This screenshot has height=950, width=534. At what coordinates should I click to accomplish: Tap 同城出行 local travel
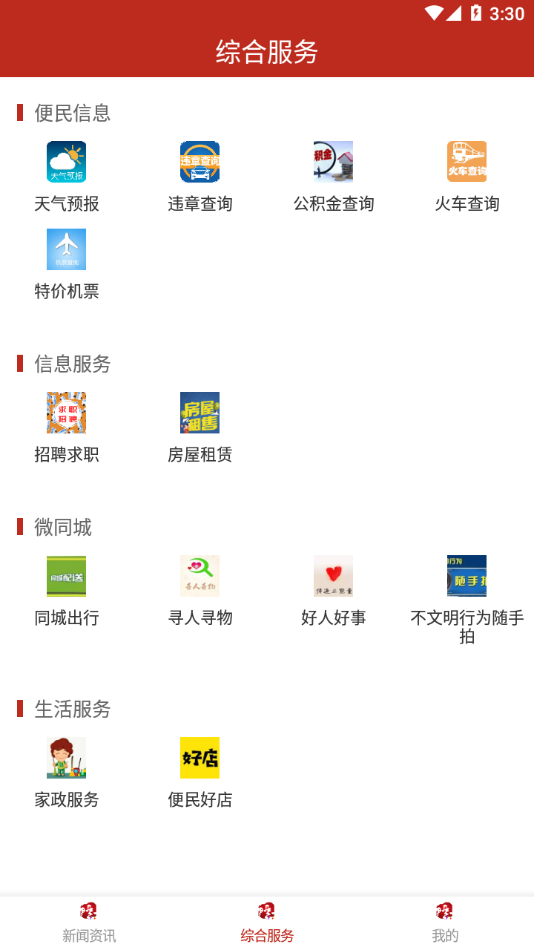(x=67, y=591)
